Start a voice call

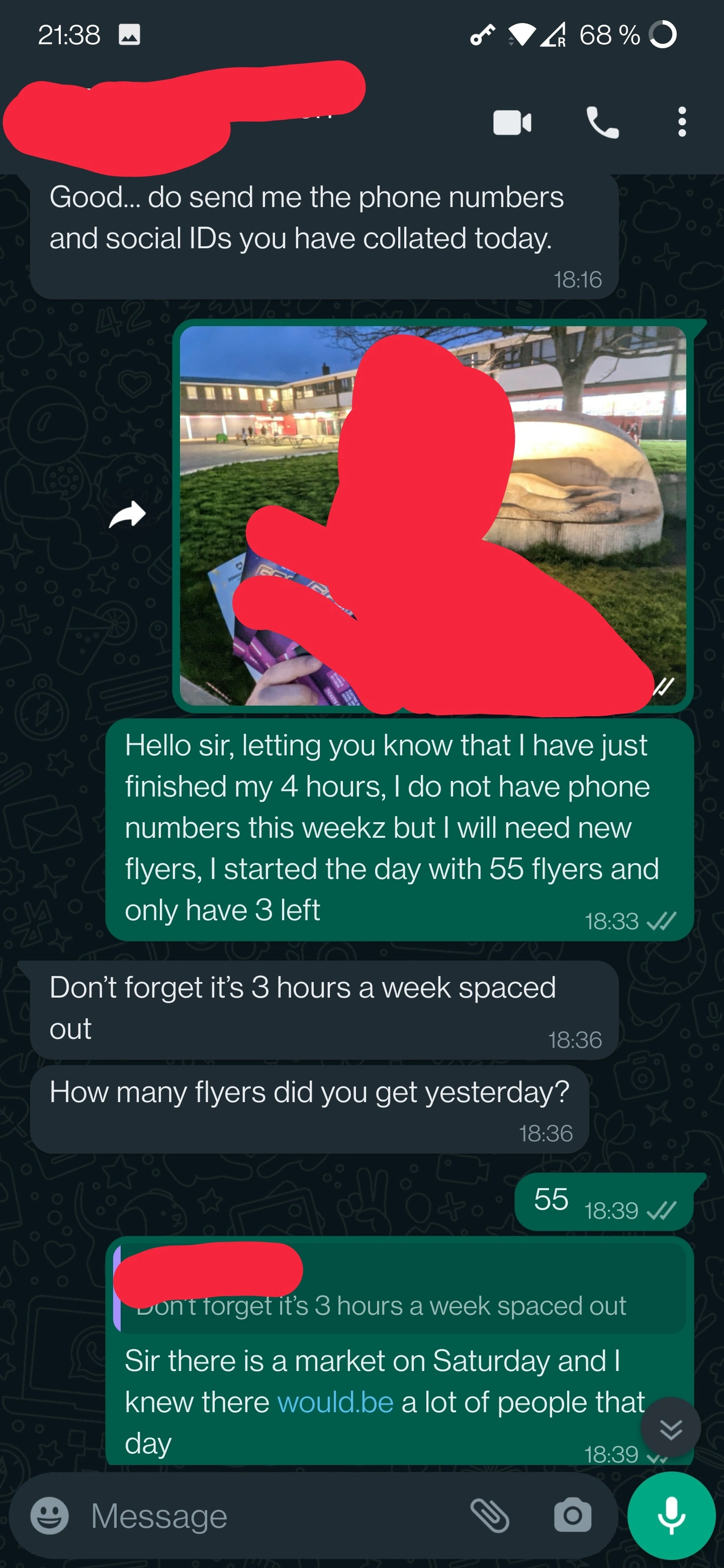[602, 122]
